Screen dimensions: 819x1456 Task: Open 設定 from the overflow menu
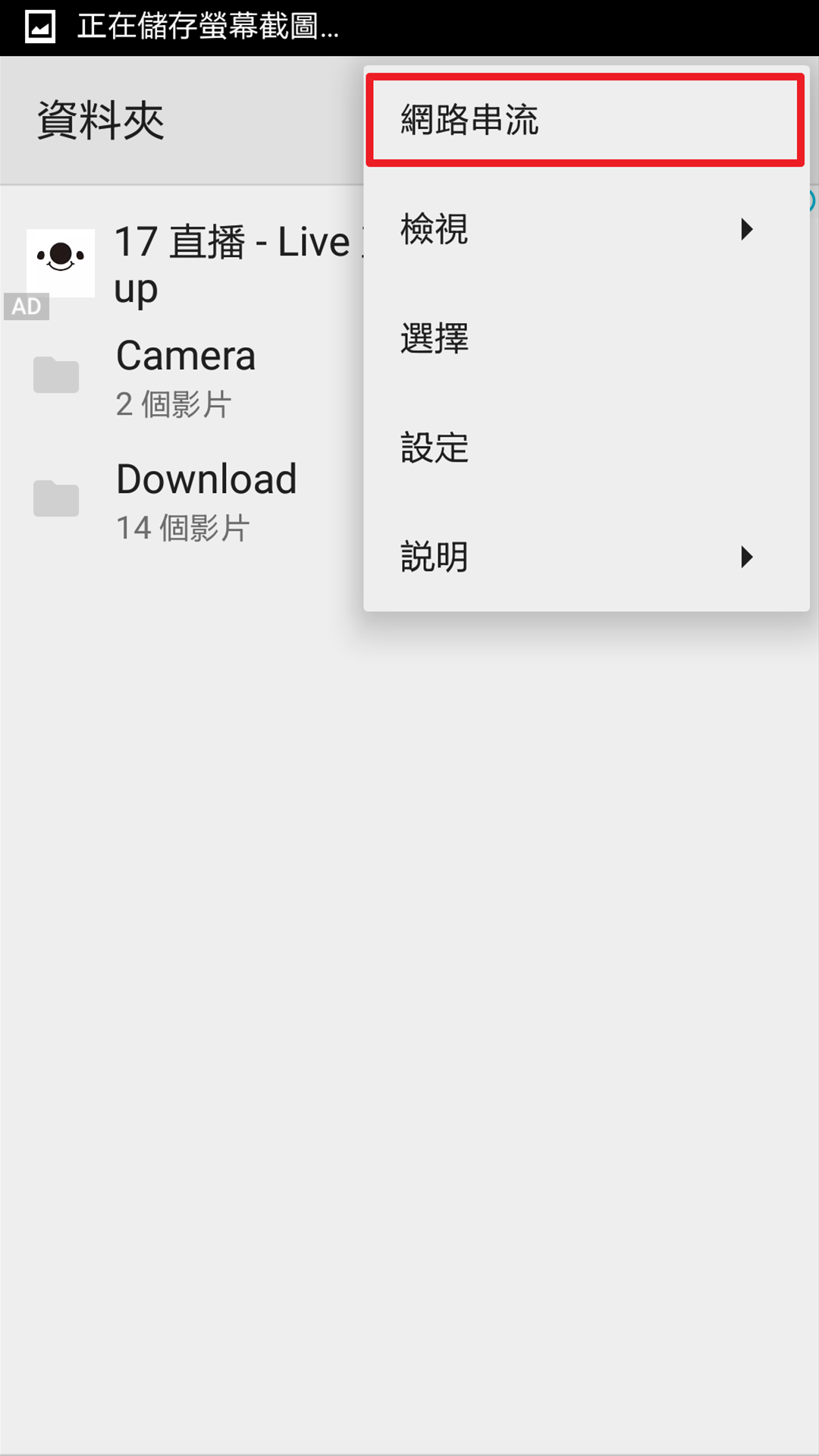pyautogui.click(x=584, y=447)
